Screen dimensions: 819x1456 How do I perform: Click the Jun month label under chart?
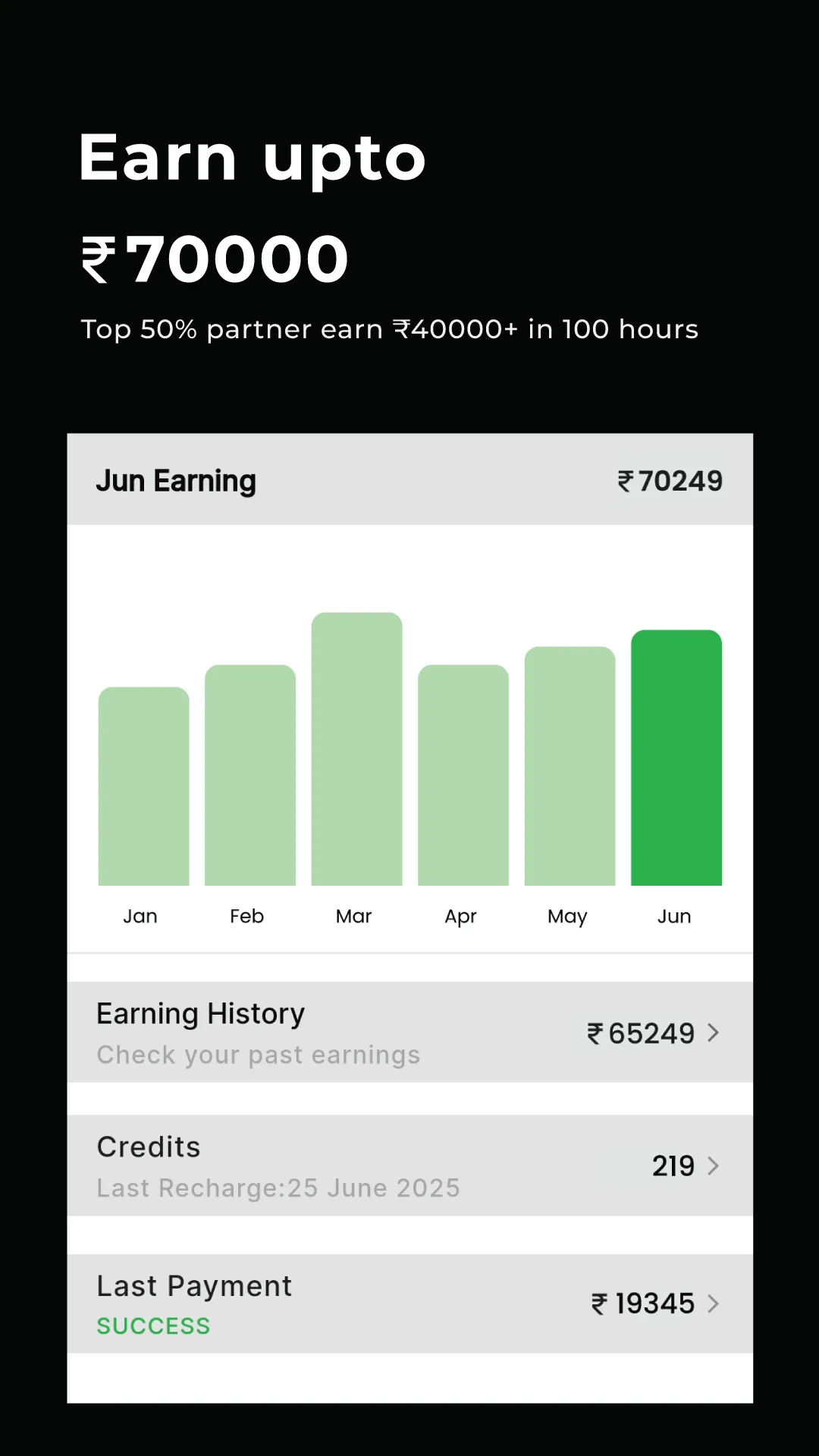pos(674,916)
